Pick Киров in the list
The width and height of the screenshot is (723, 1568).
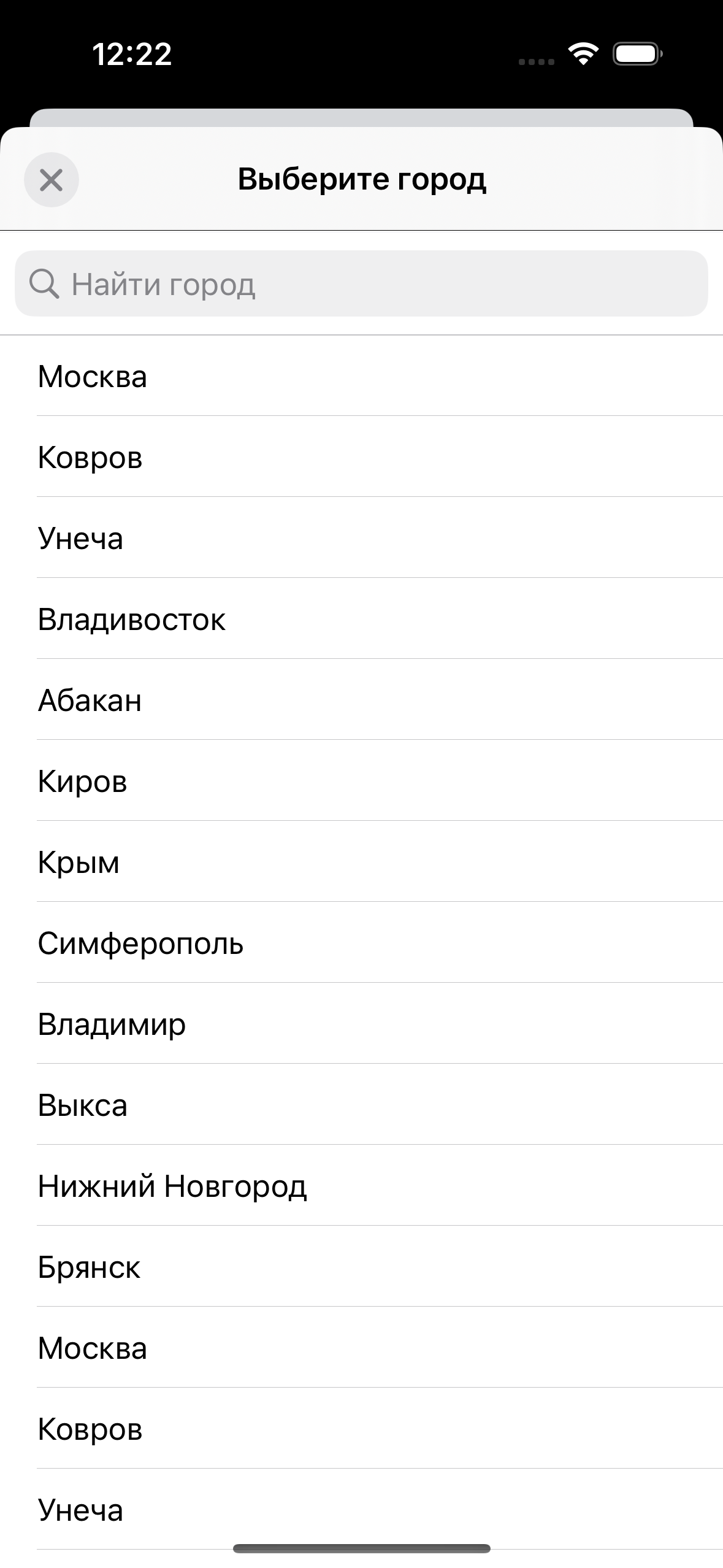coord(361,780)
